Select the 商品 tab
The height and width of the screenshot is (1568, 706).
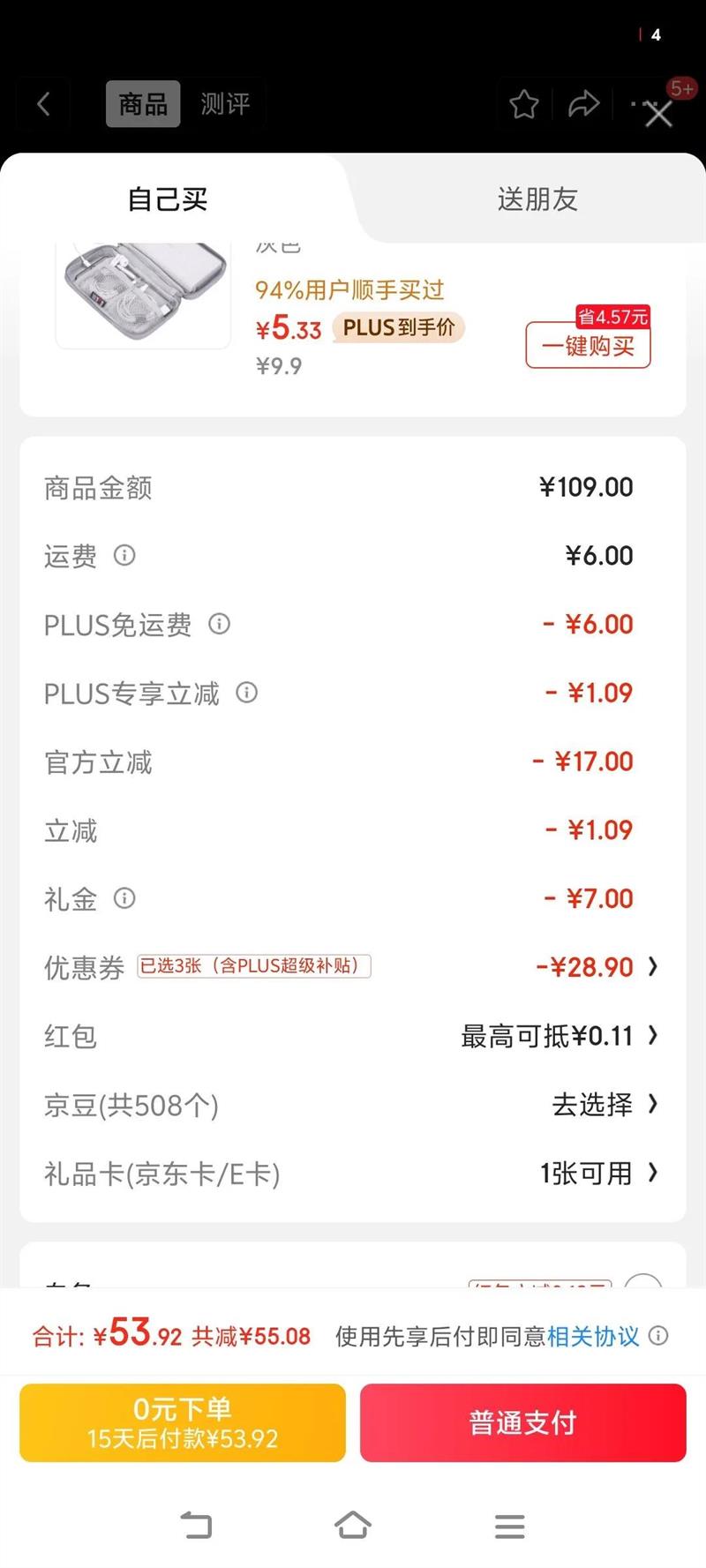(143, 104)
